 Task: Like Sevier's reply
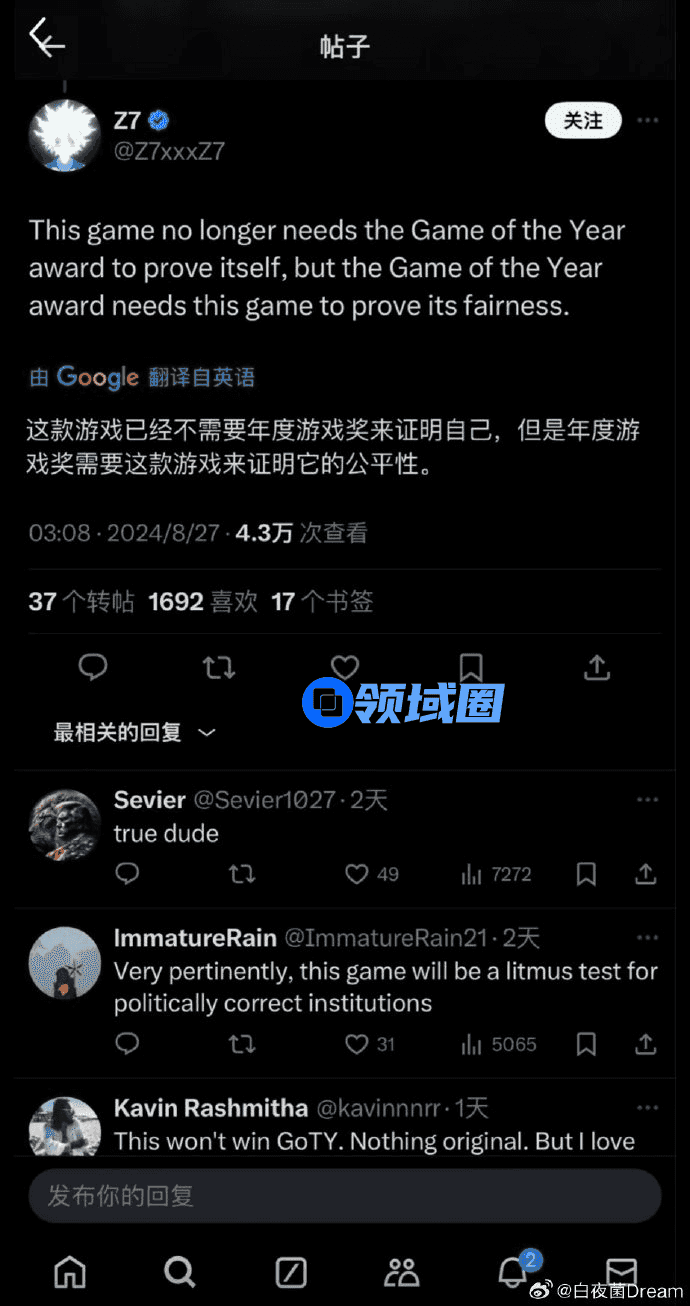pyautogui.click(x=357, y=874)
